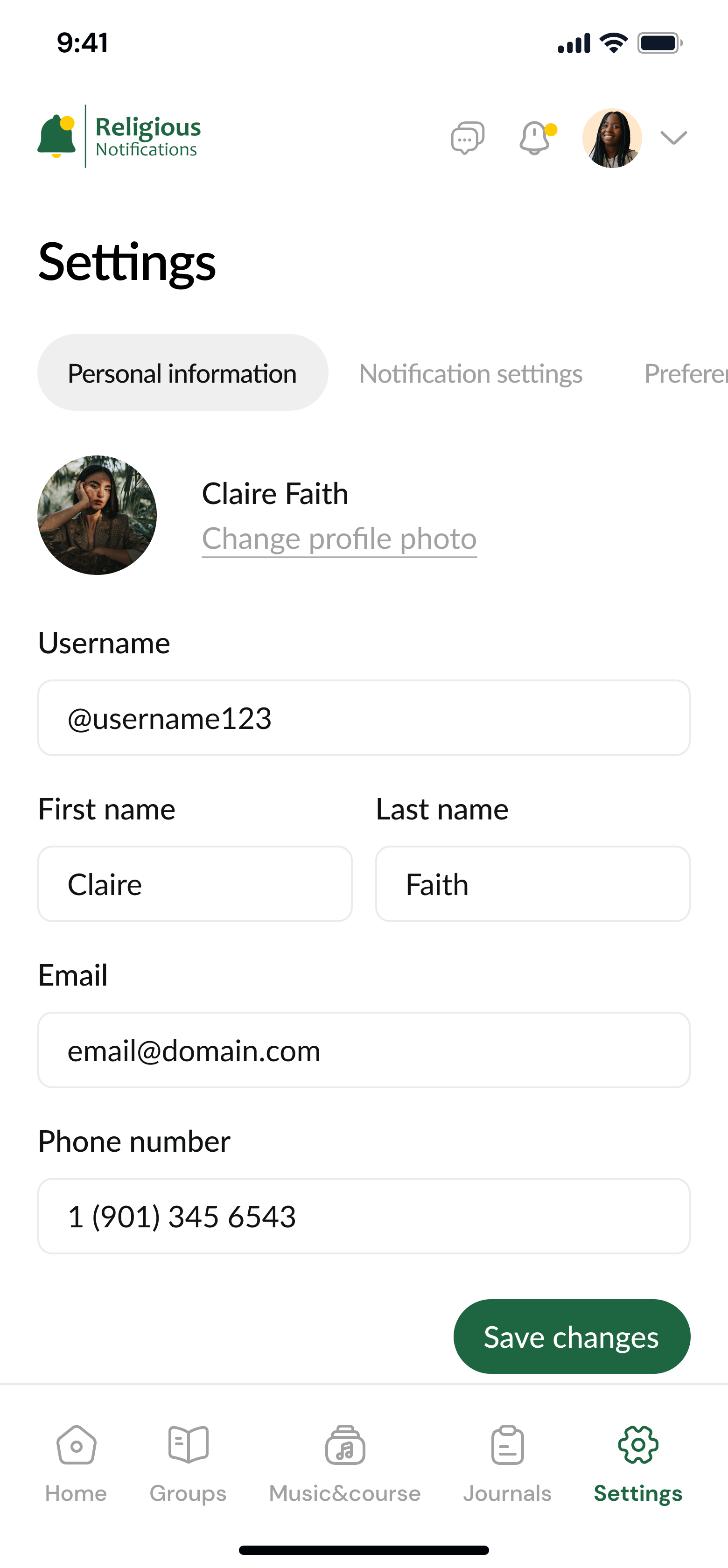Open the chat messages icon
The image size is (728, 1568).
click(468, 138)
